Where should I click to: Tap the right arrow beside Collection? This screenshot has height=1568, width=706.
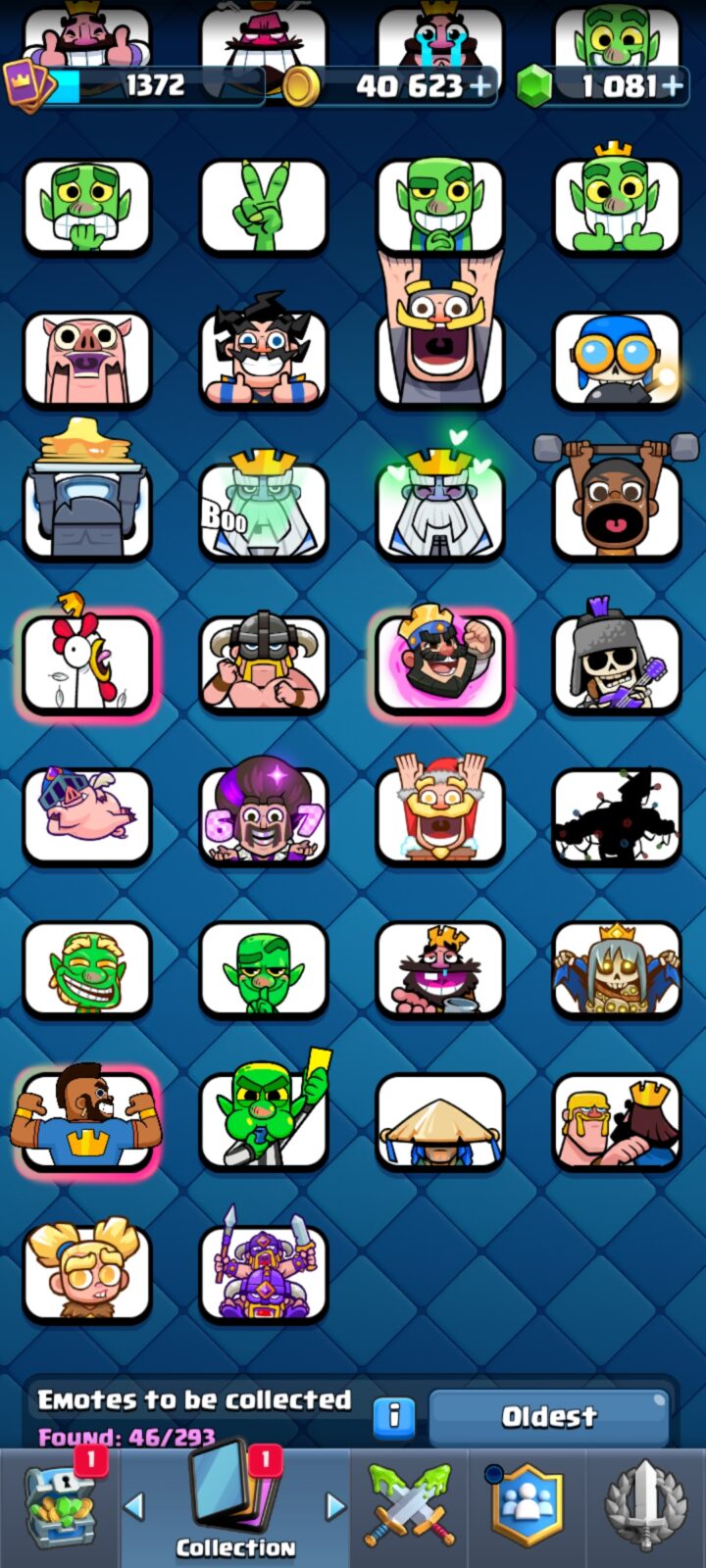[335, 1506]
